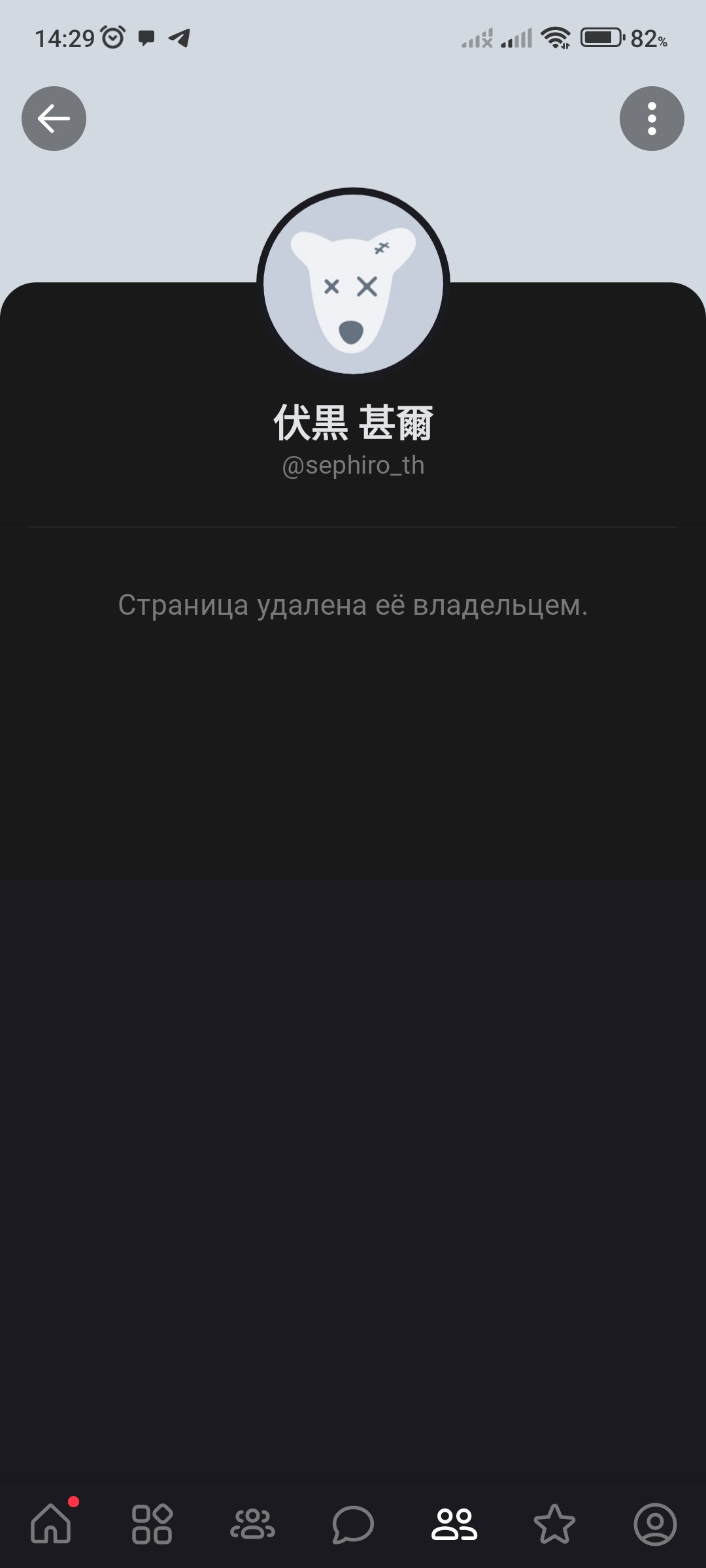Image resolution: width=706 pixels, height=1568 pixels.
Task: Open the home feed tab
Action: [51, 1524]
